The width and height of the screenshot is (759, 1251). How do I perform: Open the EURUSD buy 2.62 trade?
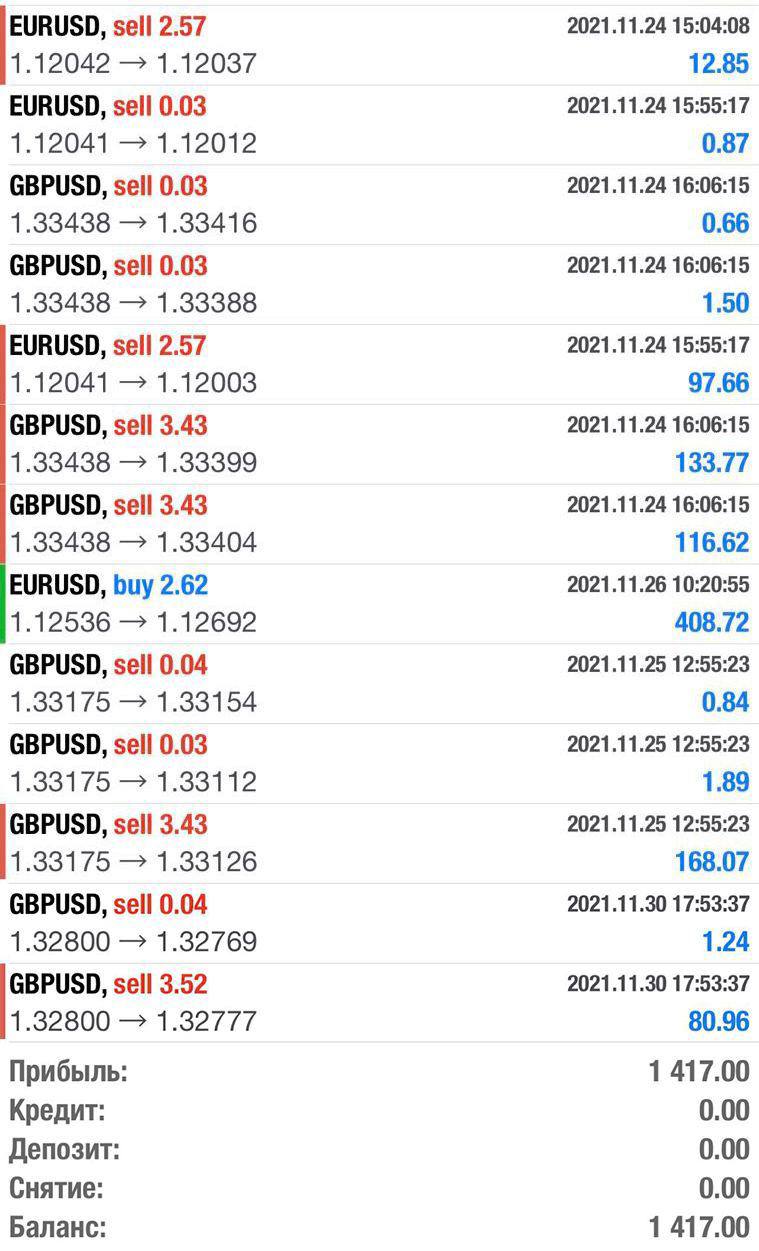click(x=379, y=605)
